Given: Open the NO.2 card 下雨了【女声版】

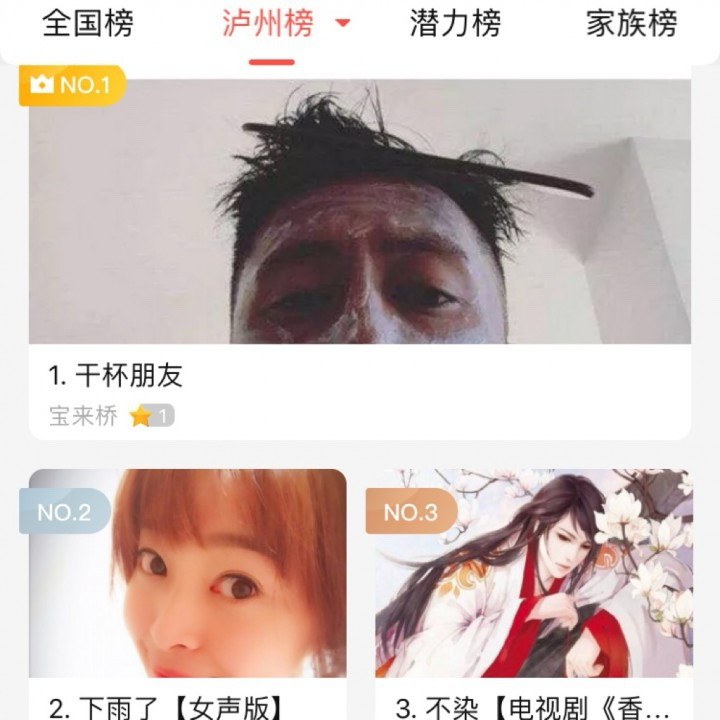Looking at the screenshot, I should [x=188, y=590].
